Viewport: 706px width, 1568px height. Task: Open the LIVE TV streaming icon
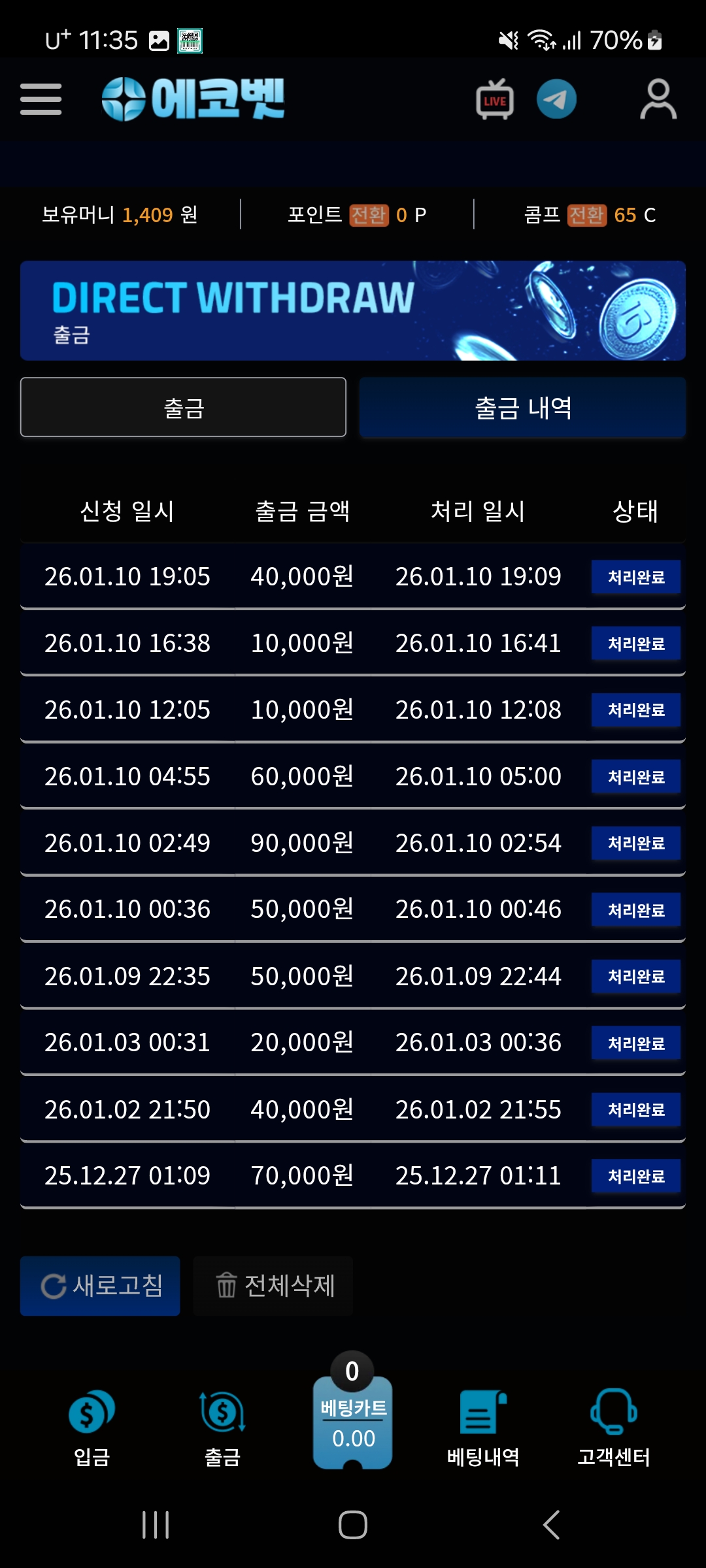click(x=494, y=99)
